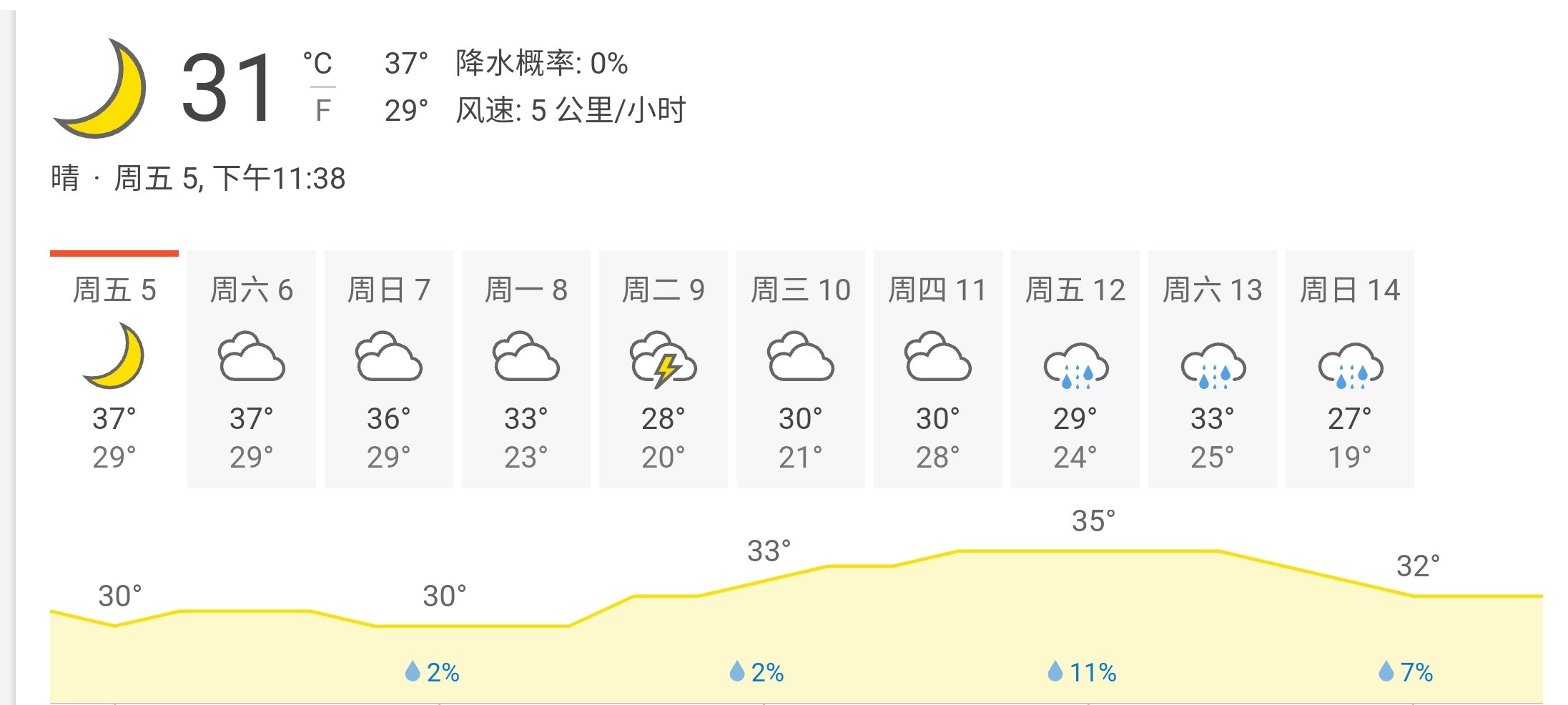Select the 周六 6 forecast day
Image resolution: width=1568 pixels, height=705 pixels.
(x=252, y=369)
